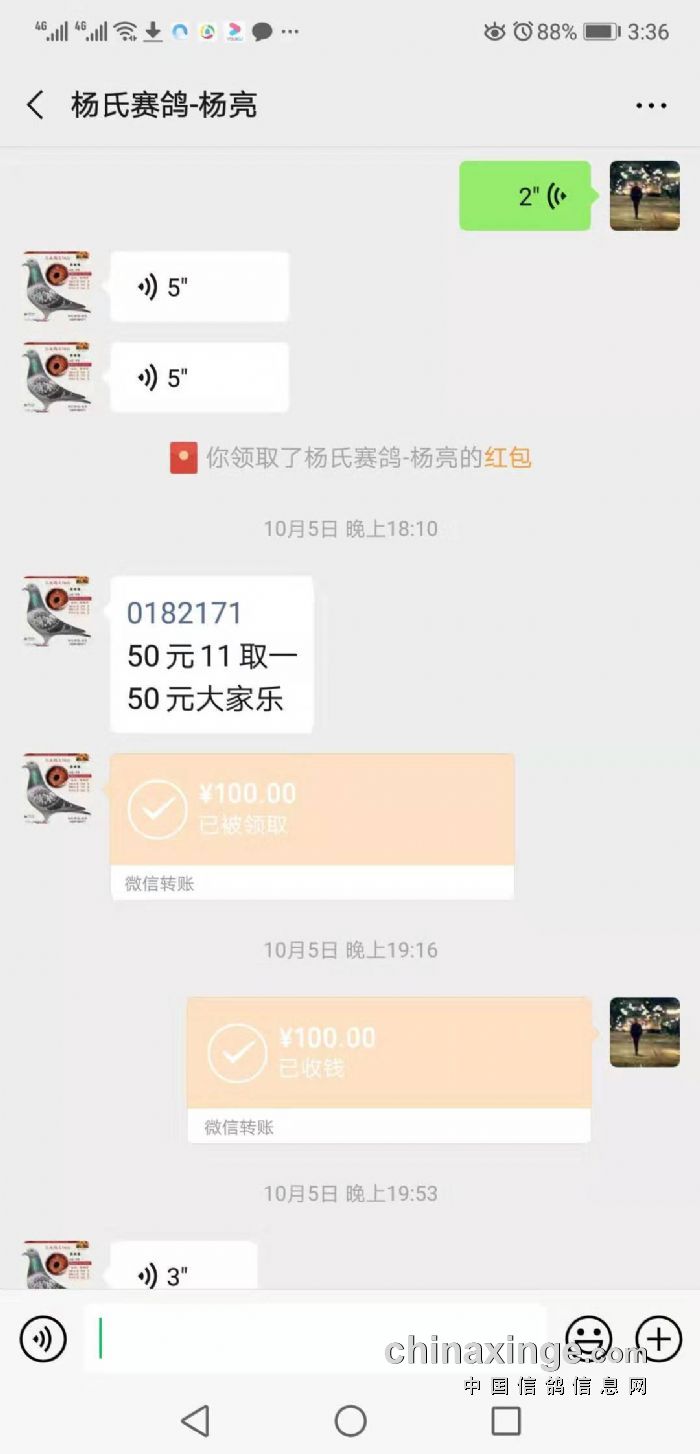Go to the home screen
The height and width of the screenshot is (1454, 700).
click(x=350, y=1420)
